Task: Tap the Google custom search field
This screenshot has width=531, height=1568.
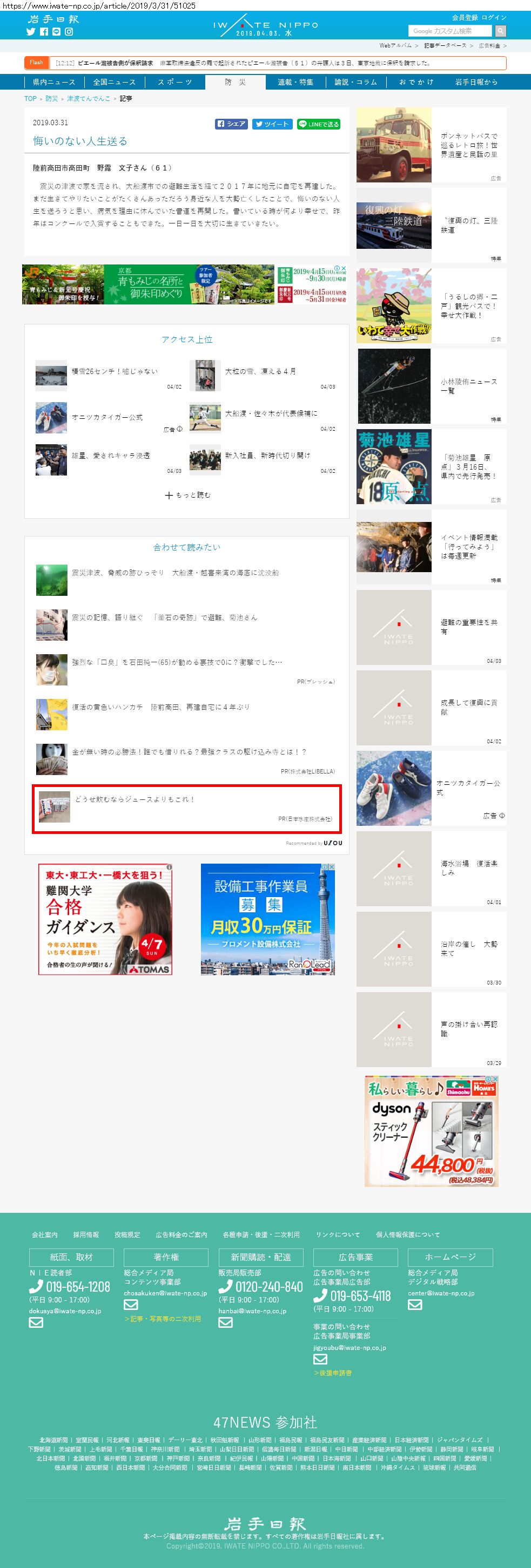Action: 450,31
